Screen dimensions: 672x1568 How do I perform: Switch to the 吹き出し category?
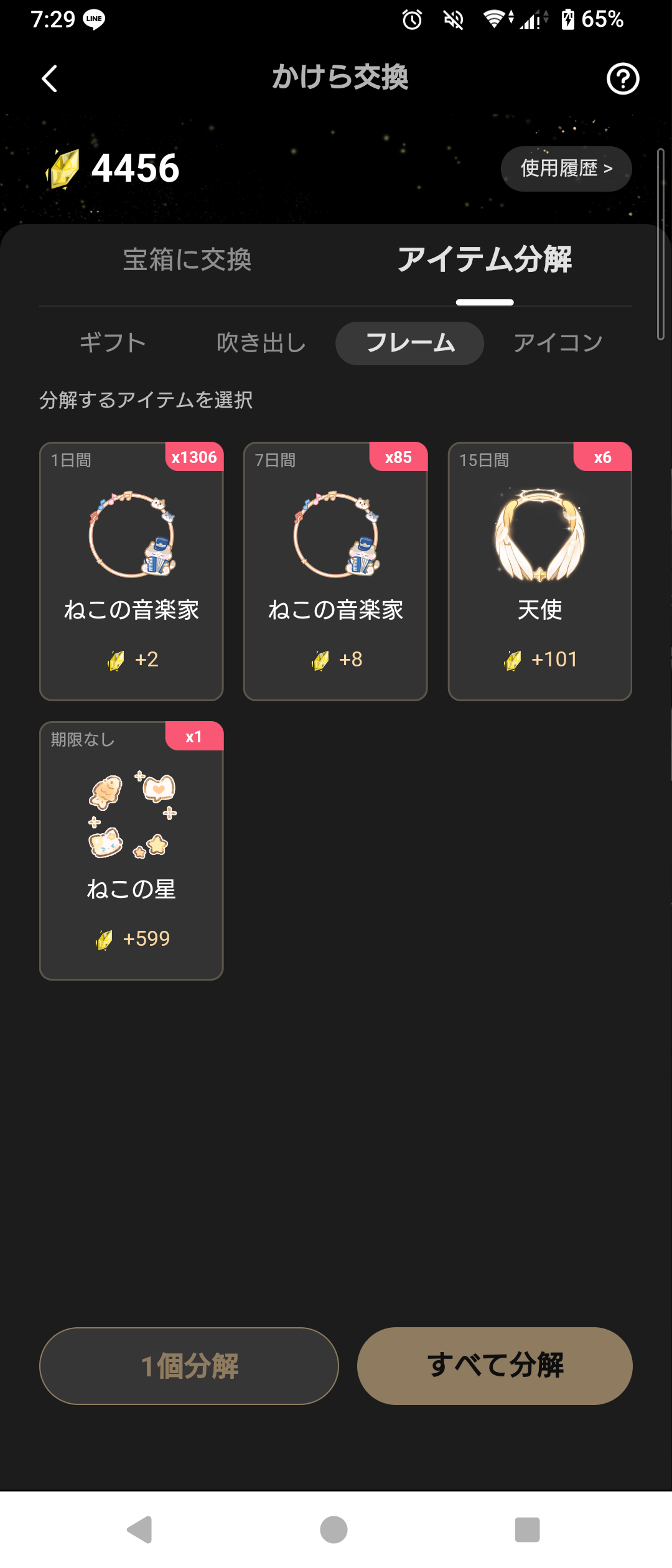click(261, 343)
